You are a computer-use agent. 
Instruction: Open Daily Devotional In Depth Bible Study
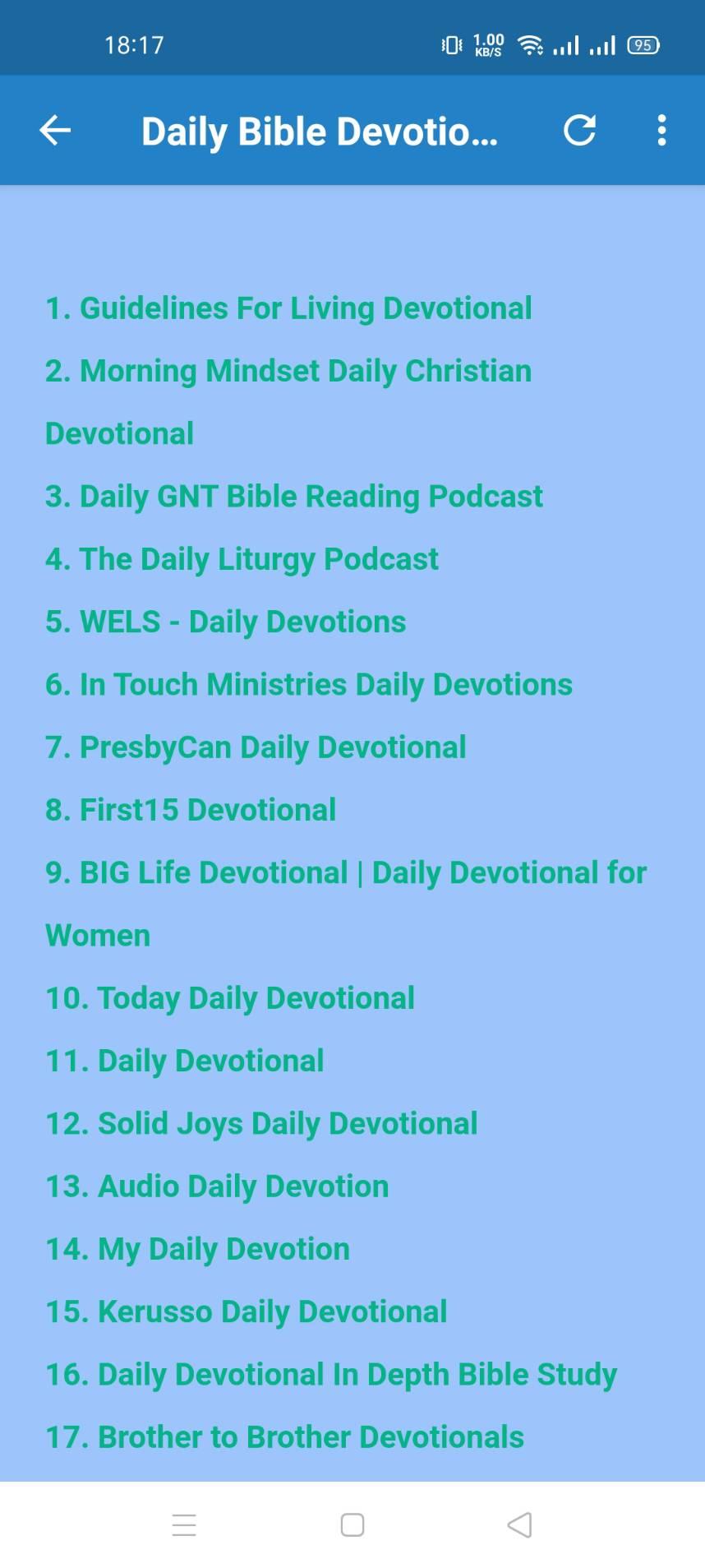coord(331,1375)
